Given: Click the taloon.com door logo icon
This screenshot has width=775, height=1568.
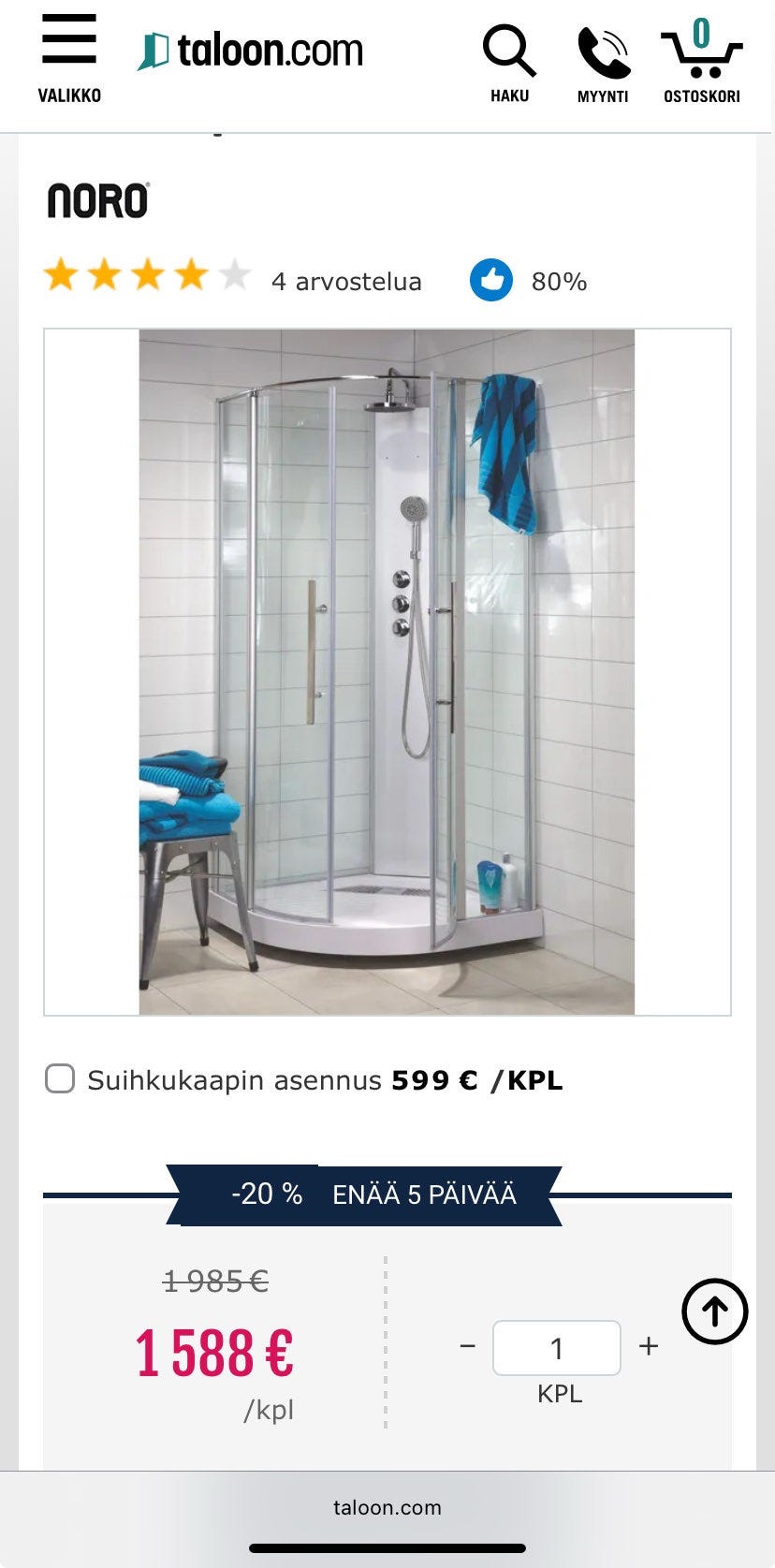Looking at the screenshot, I should [x=155, y=49].
